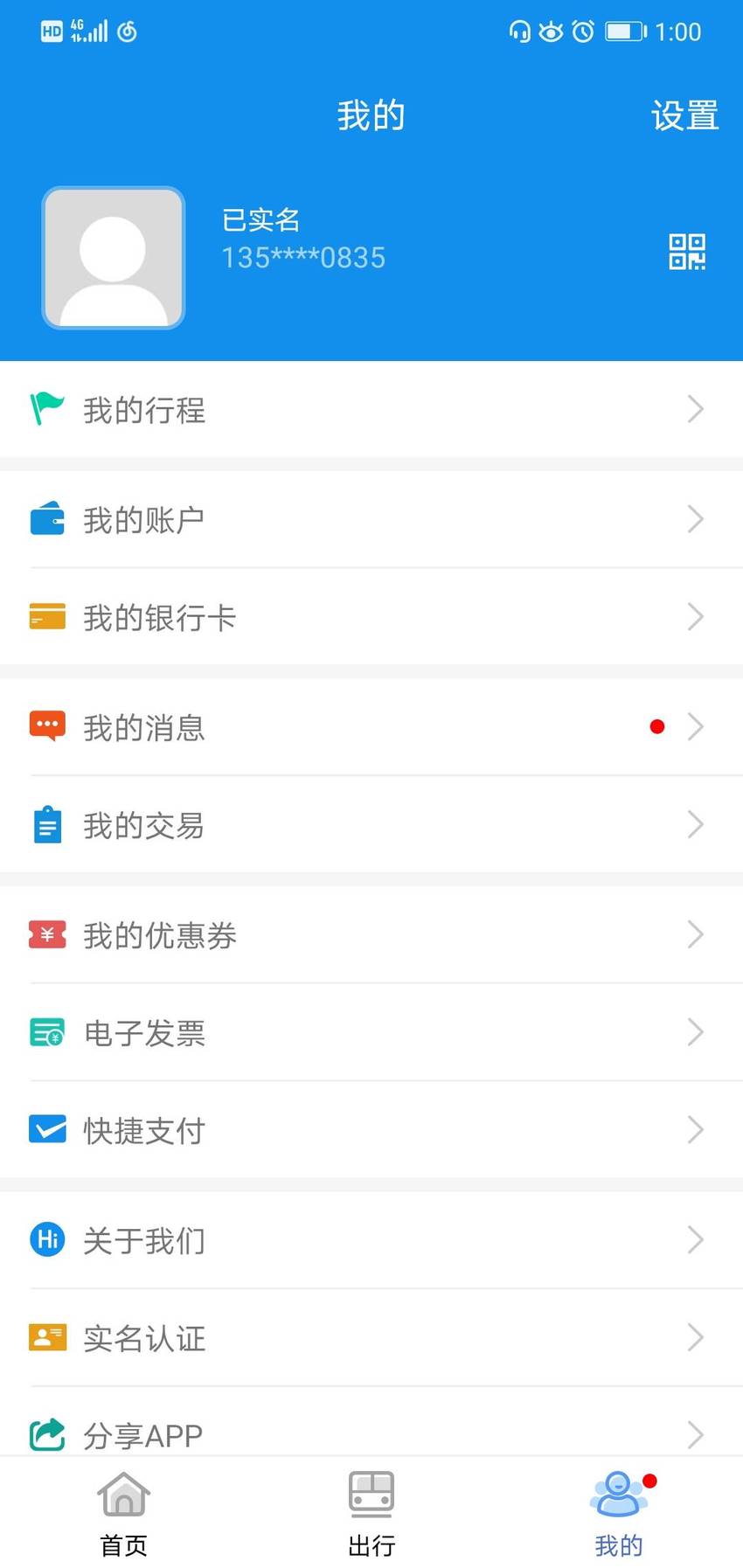Switch to the 出行 tab
This screenshot has height=1568, width=743.
point(371,1514)
